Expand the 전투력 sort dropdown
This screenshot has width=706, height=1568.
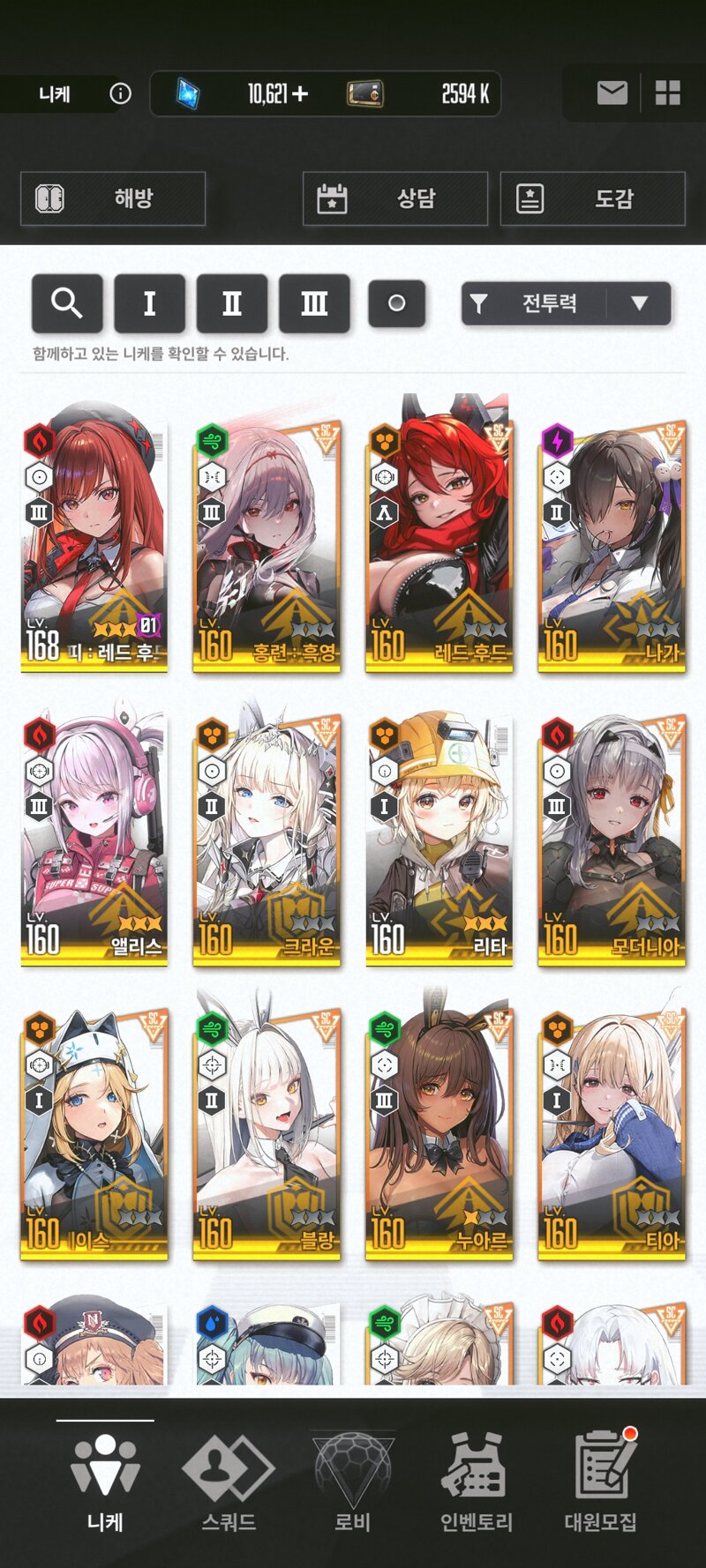(567, 303)
